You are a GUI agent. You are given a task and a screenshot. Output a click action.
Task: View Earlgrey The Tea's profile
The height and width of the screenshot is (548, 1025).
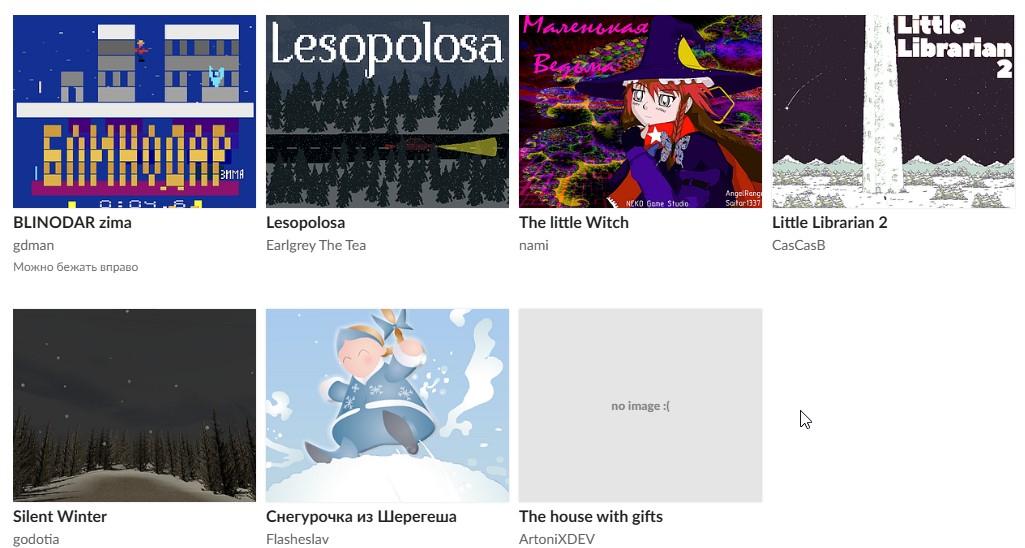click(316, 246)
